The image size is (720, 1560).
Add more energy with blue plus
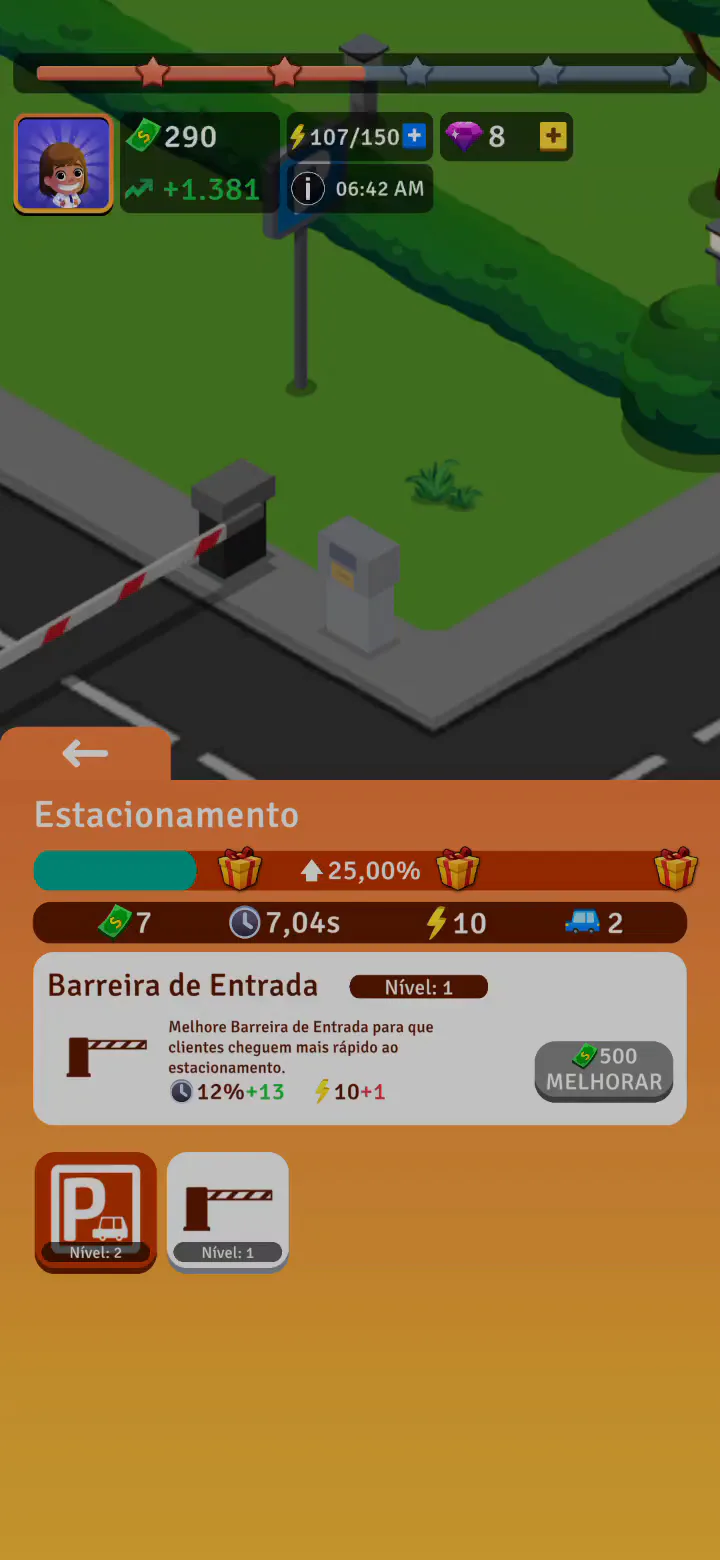[414, 137]
